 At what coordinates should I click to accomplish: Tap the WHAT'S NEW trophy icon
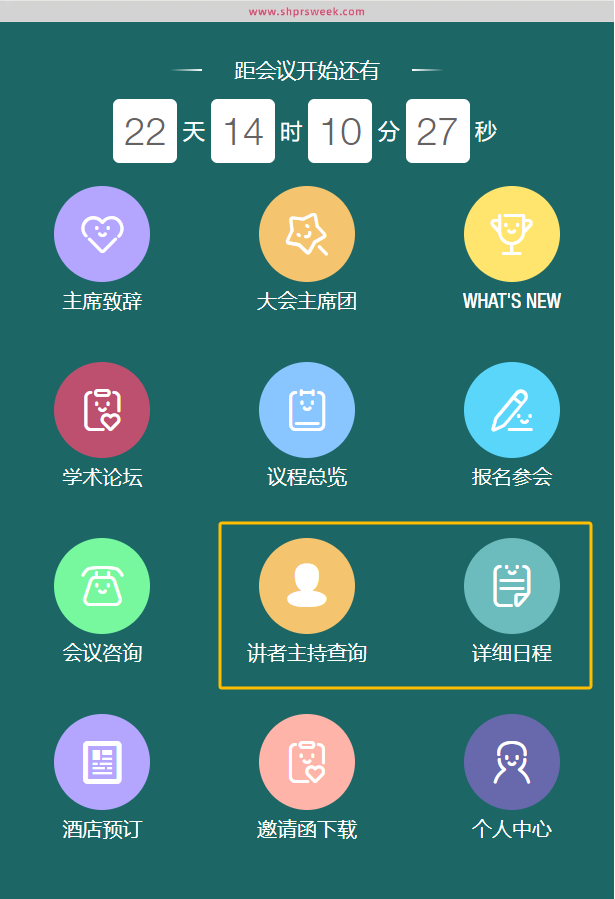coord(512,234)
